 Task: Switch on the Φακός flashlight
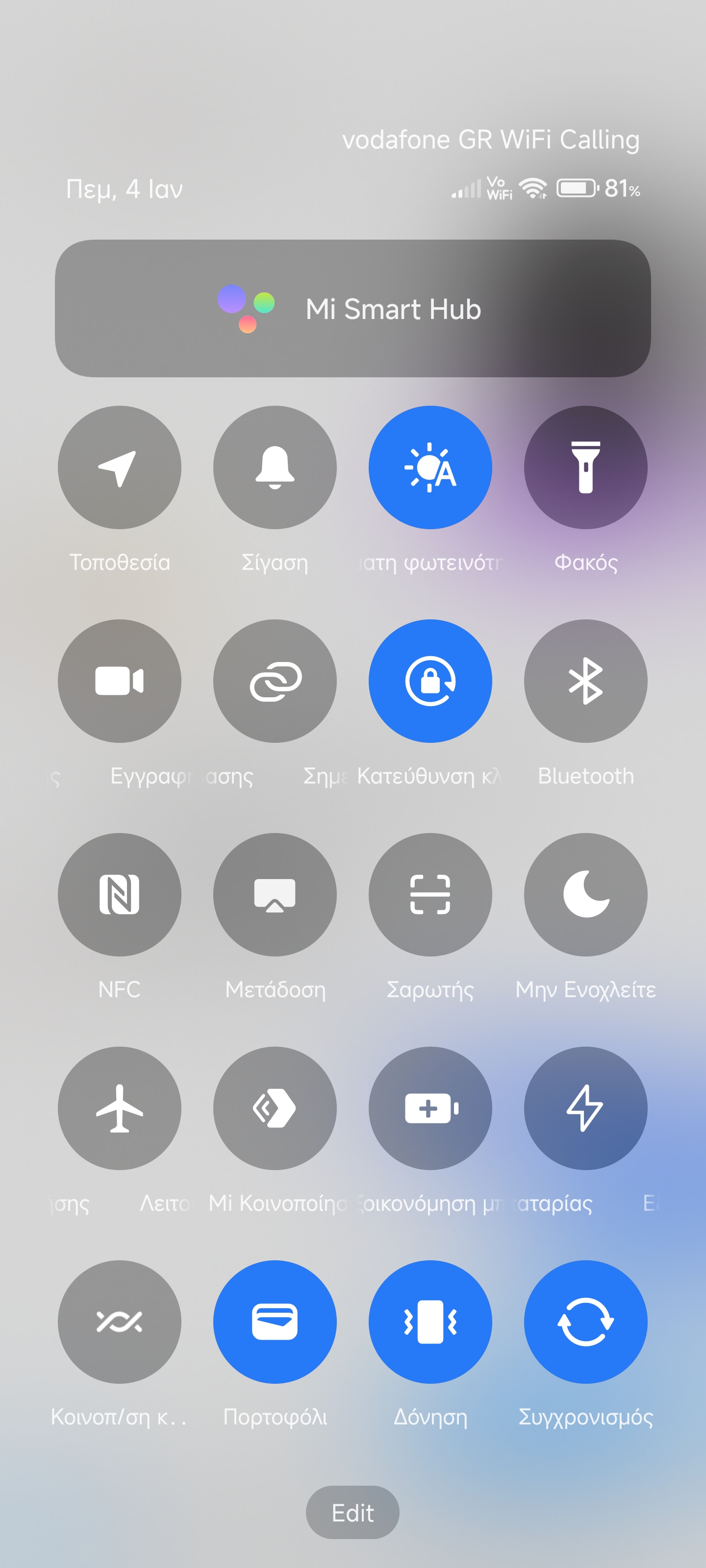585,467
